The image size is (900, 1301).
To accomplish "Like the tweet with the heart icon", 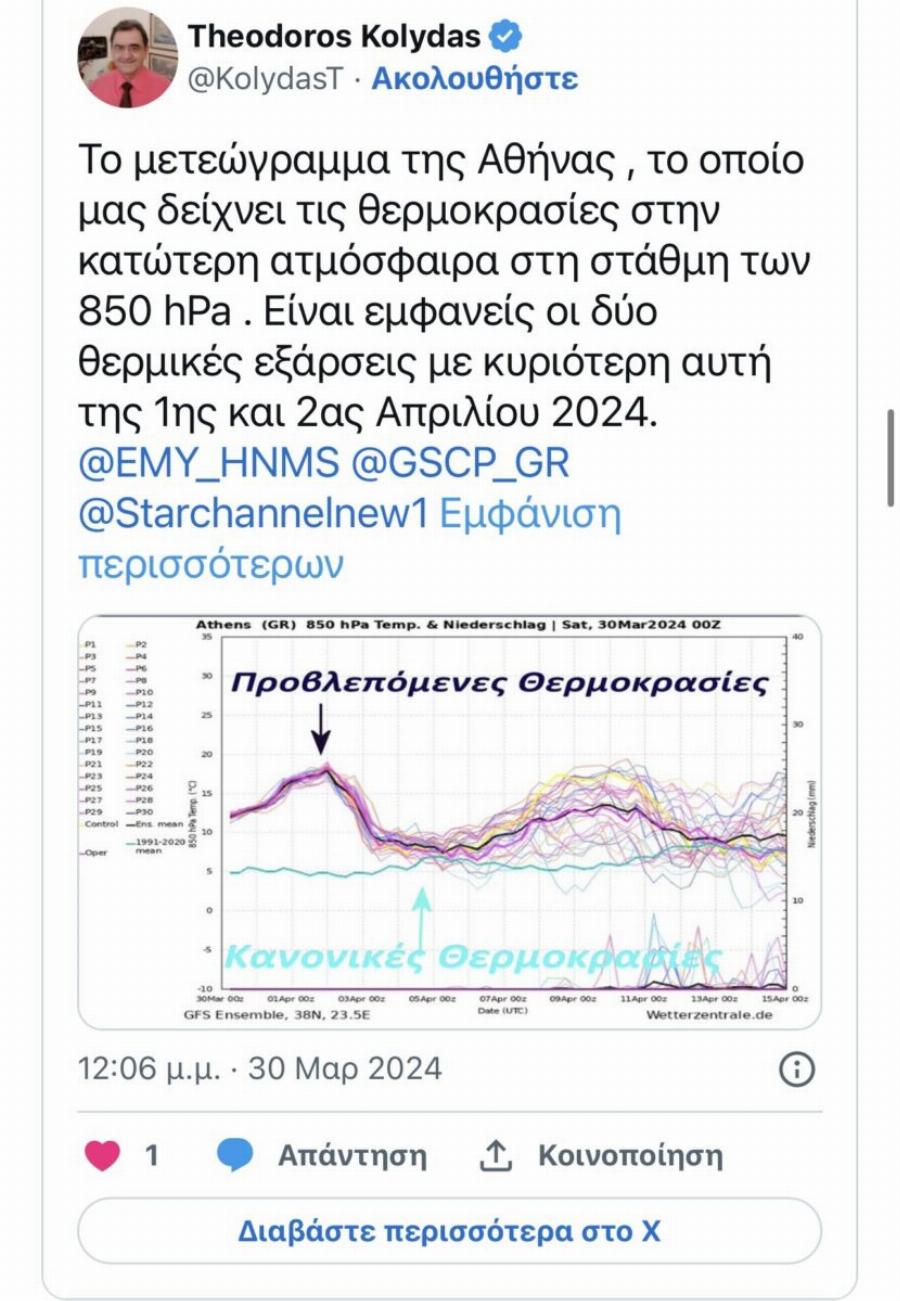I will (x=101, y=1156).
